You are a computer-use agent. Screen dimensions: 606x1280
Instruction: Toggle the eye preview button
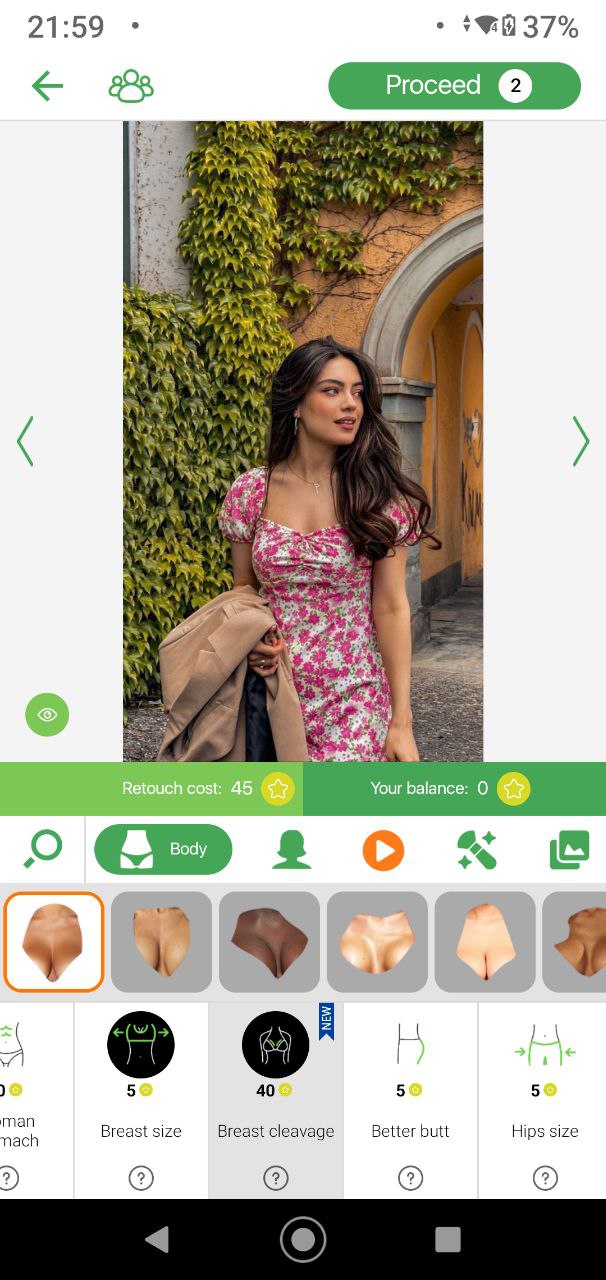(x=47, y=714)
